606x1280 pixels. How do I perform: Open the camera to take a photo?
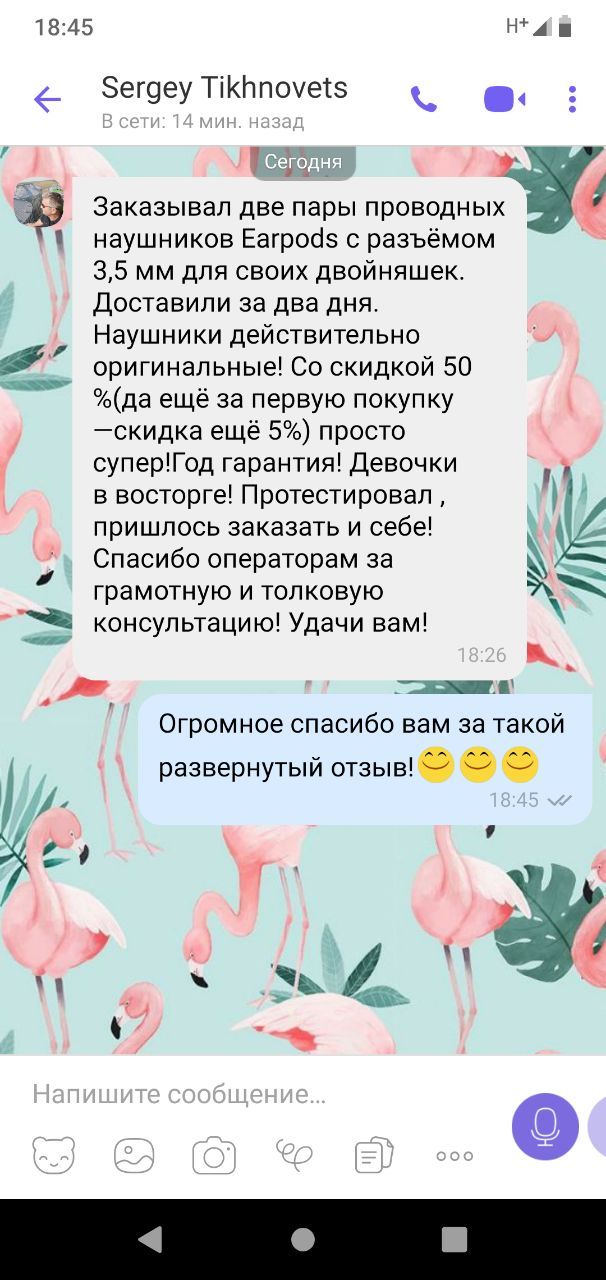coord(214,1155)
